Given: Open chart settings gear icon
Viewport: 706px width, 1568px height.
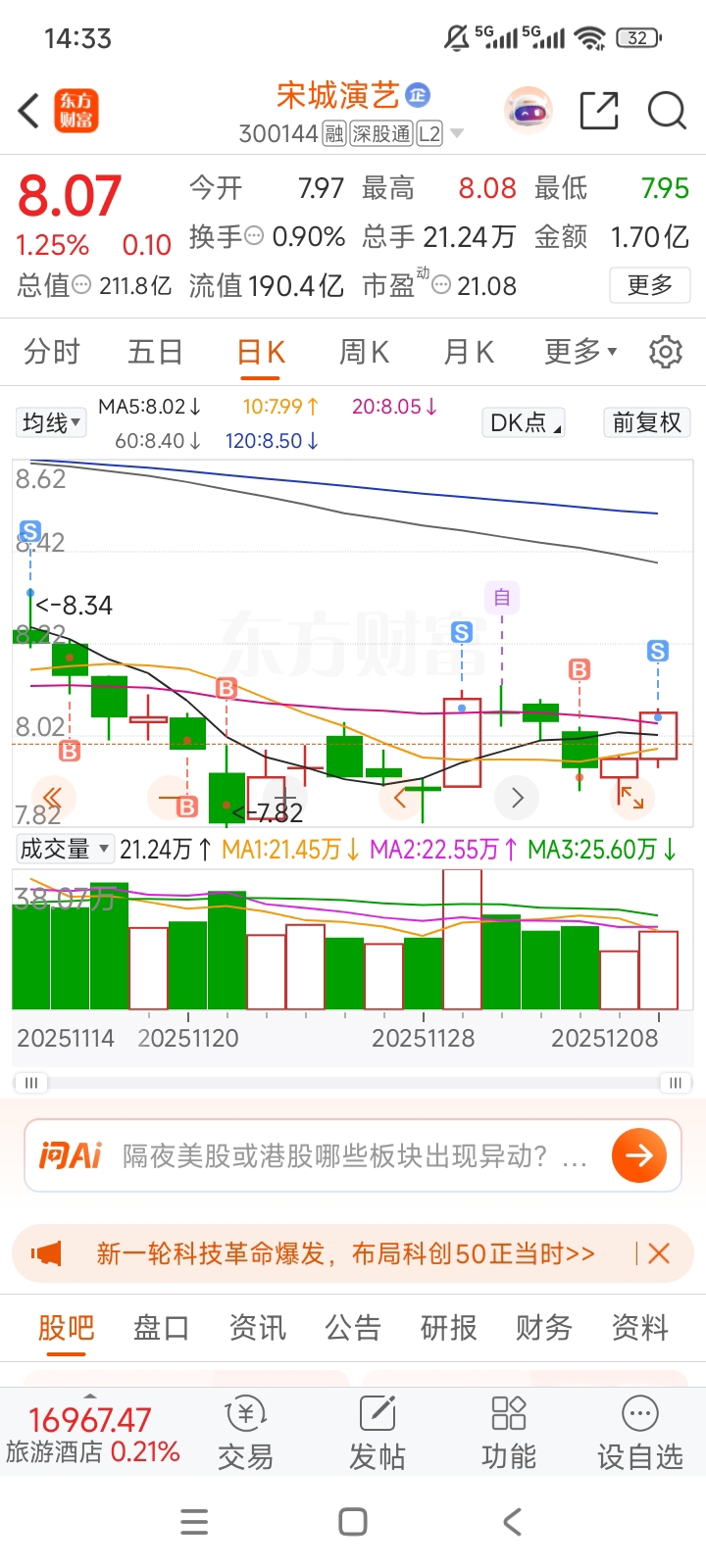Looking at the screenshot, I should click(666, 351).
